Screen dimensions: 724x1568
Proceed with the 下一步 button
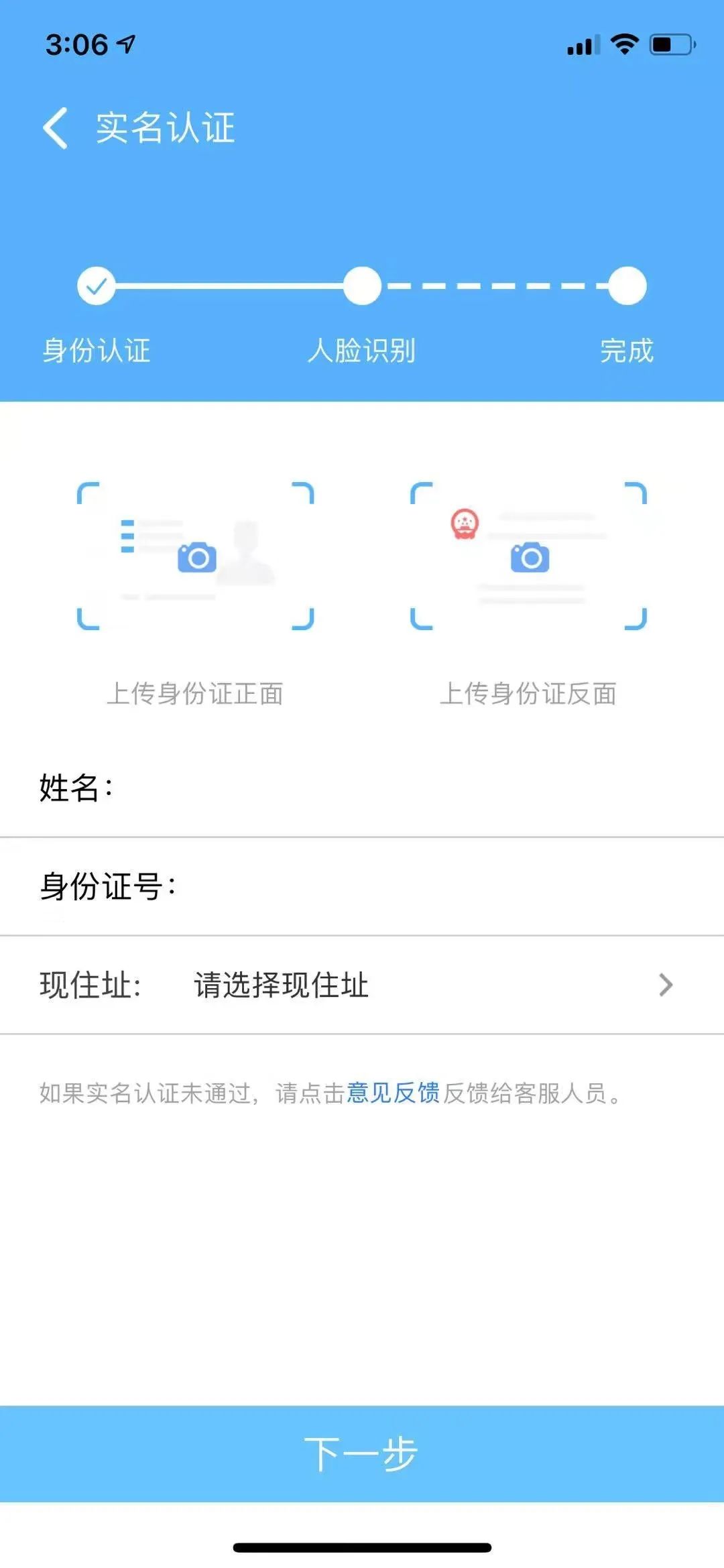click(x=362, y=1453)
